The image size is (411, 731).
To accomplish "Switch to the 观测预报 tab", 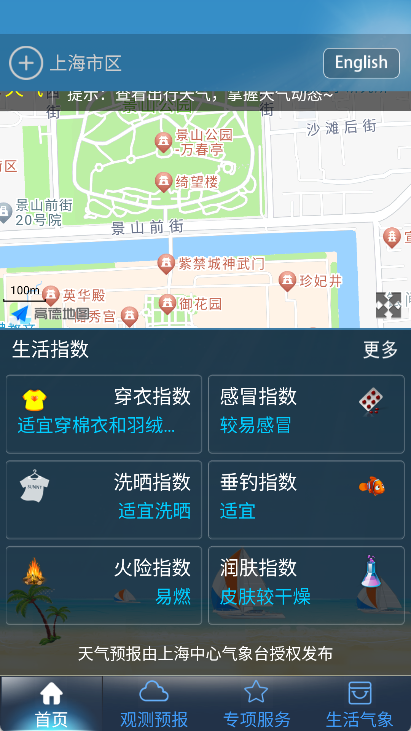I will [x=154, y=703].
